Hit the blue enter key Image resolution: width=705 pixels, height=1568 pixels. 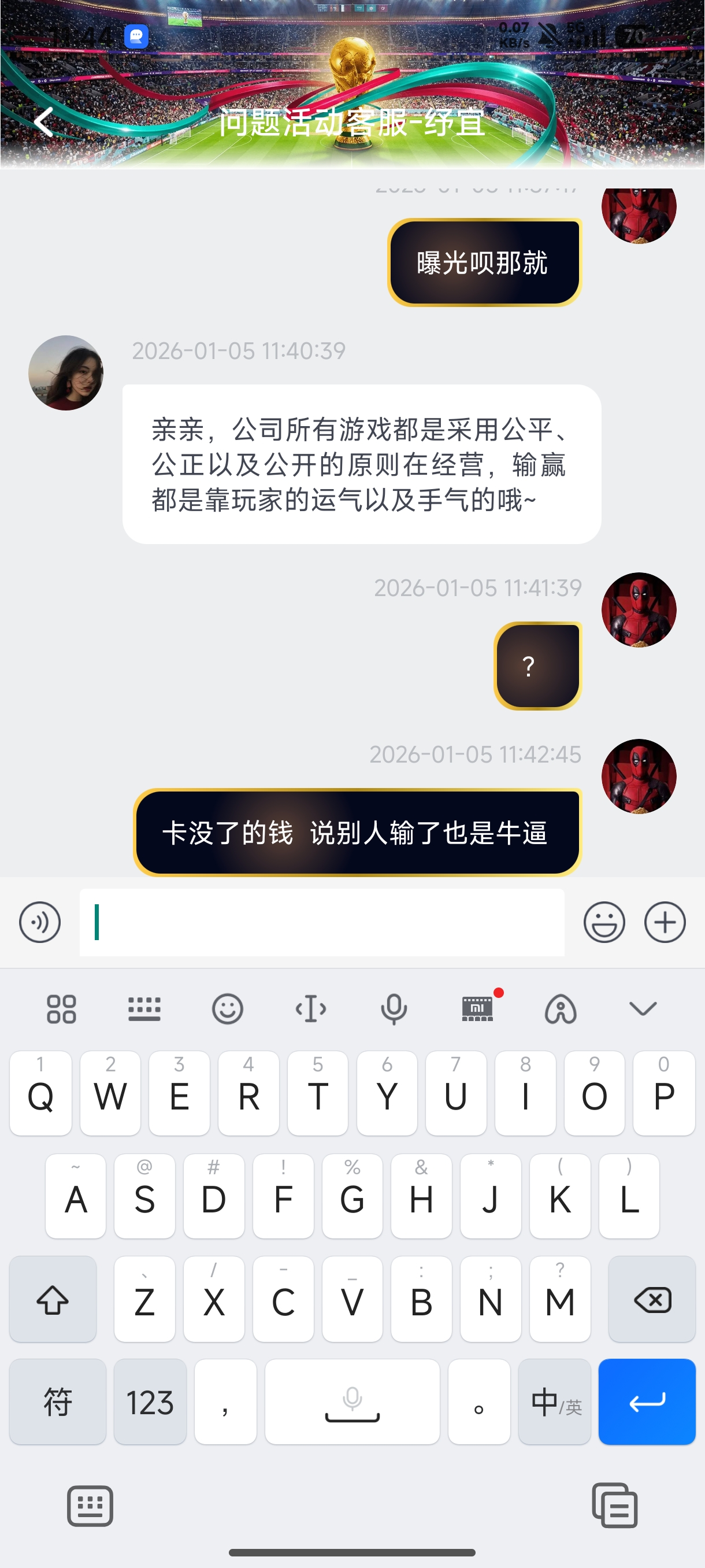pyautogui.click(x=646, y=1401)
